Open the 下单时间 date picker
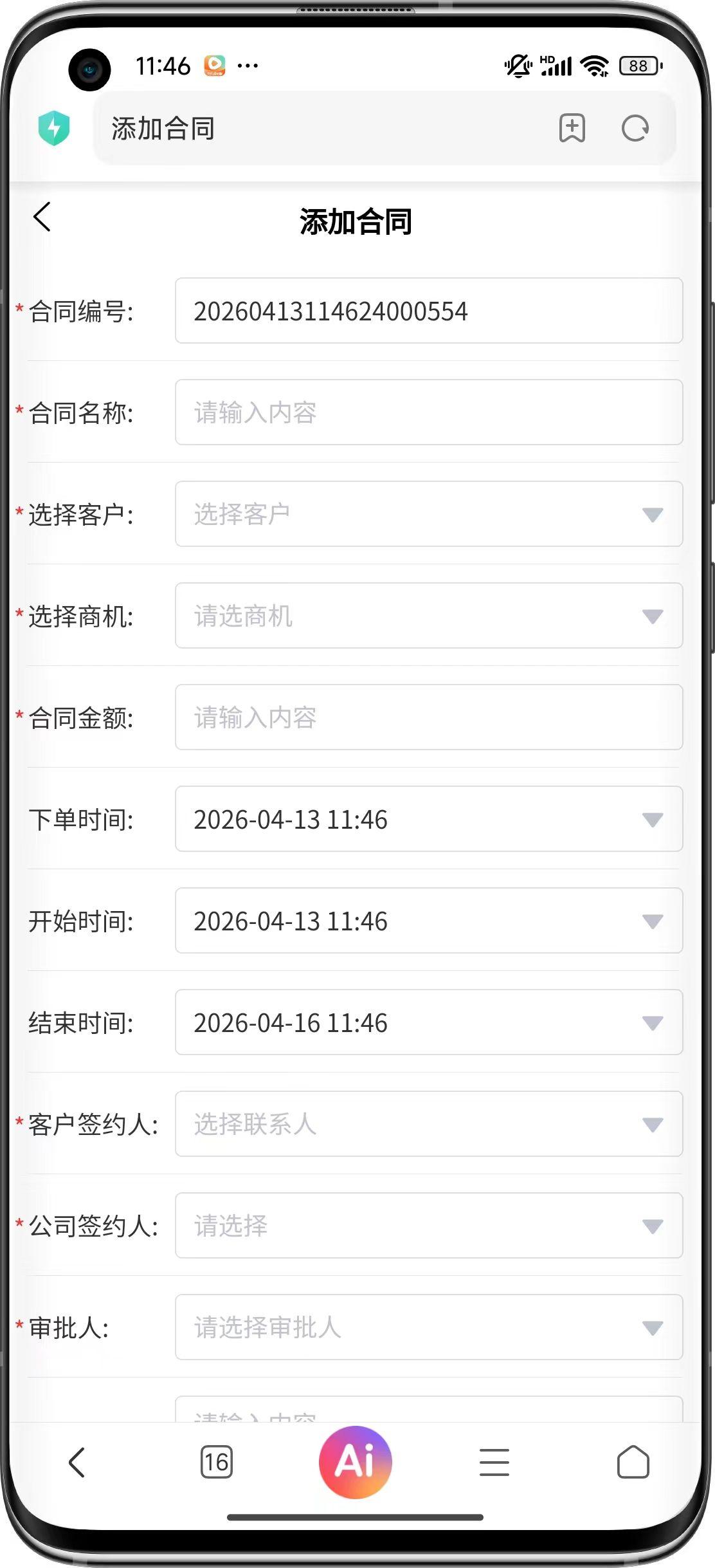715x1568 pixels. [x=429, y=819]
